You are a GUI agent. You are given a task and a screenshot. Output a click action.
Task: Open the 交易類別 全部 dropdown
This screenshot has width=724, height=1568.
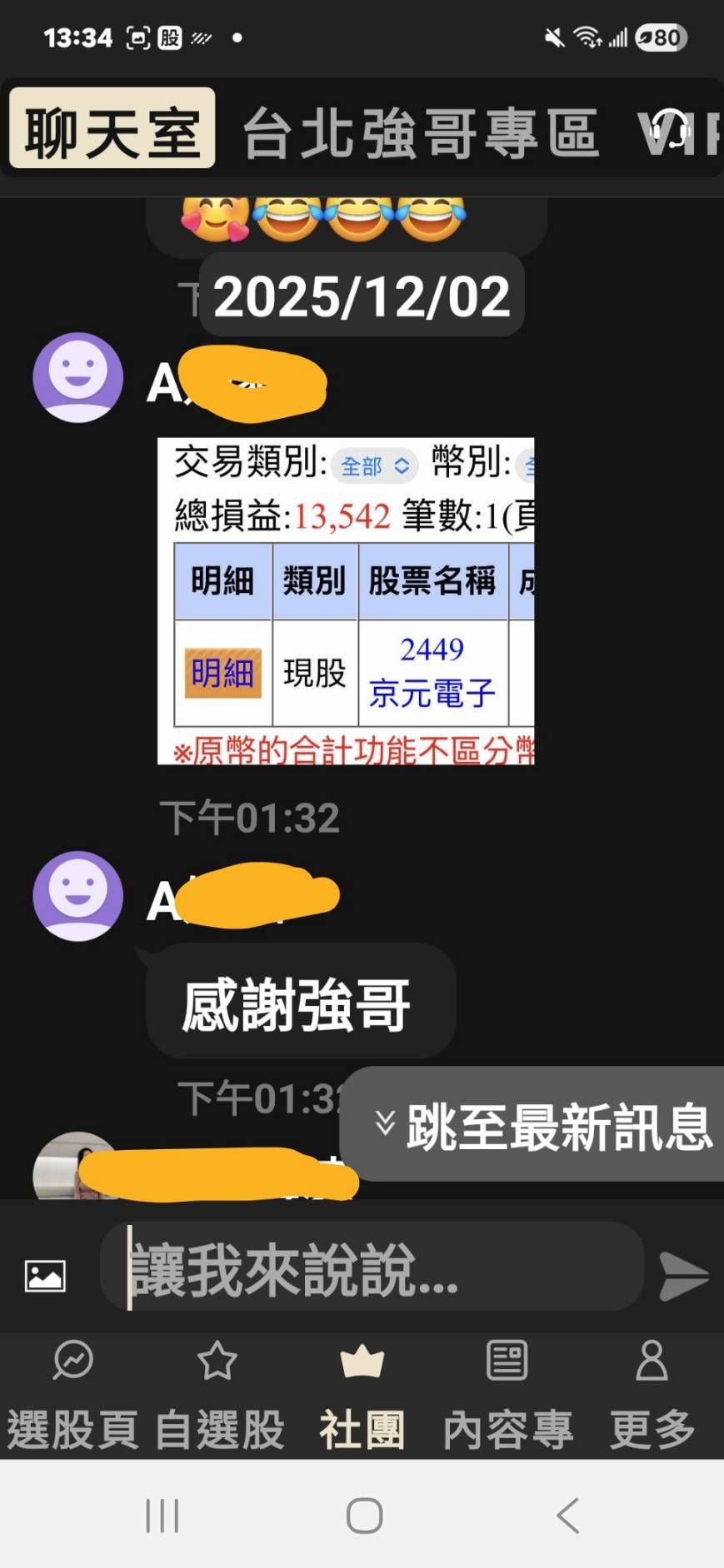[372, 467]
